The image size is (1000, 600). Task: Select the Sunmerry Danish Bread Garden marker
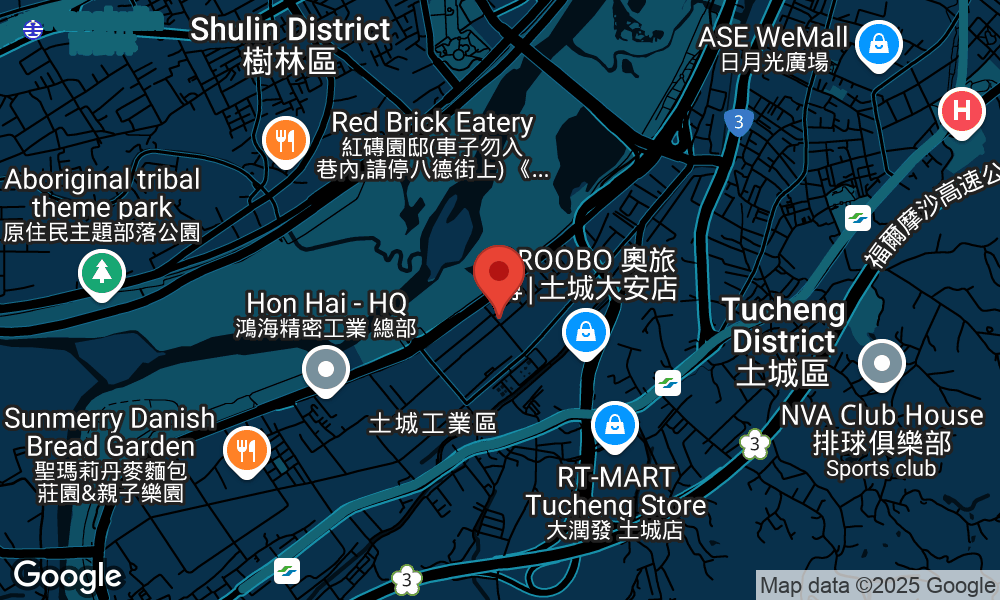tap(245, 448)
